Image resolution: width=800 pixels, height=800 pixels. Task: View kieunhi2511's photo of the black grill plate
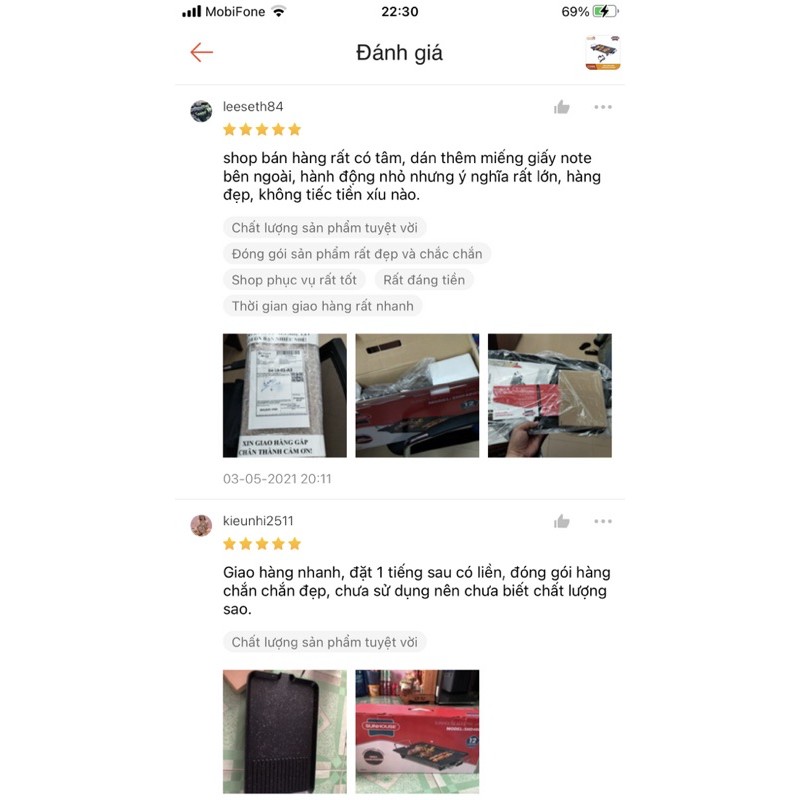pos(285,730)
